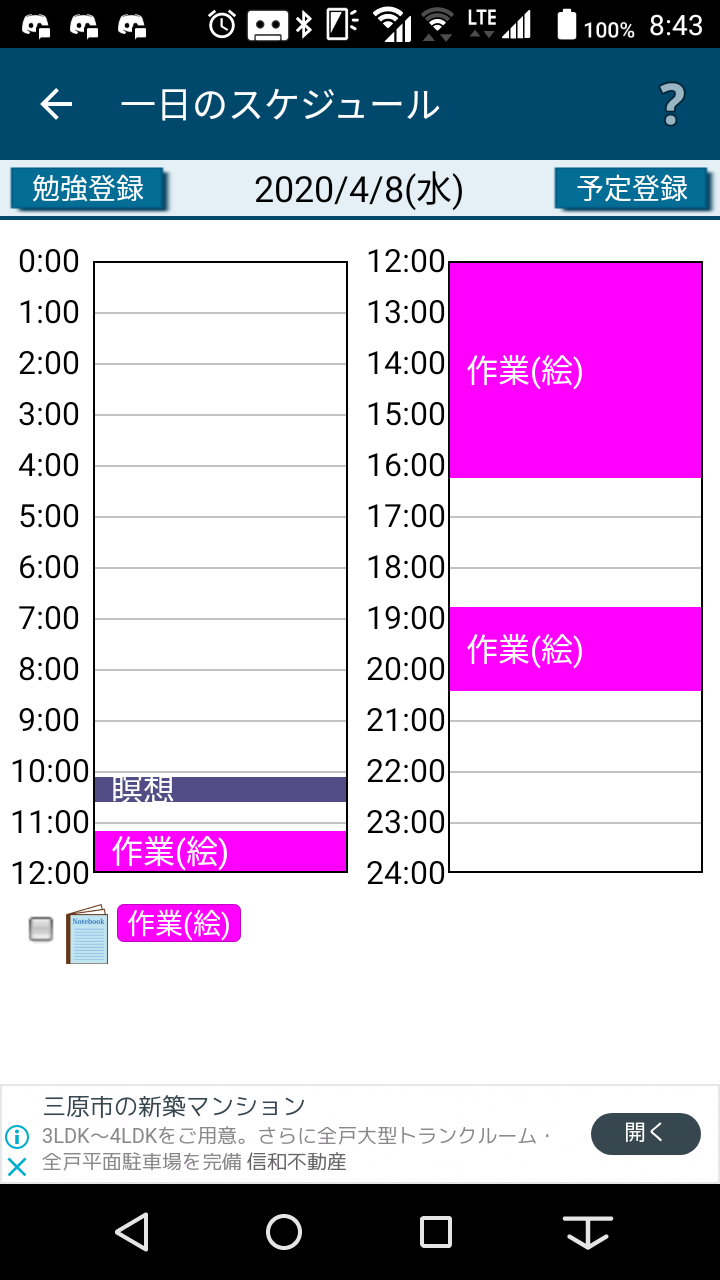Open the ad info icon
The width and height of the screenshot is (720, 1280).
point(17,1137)
